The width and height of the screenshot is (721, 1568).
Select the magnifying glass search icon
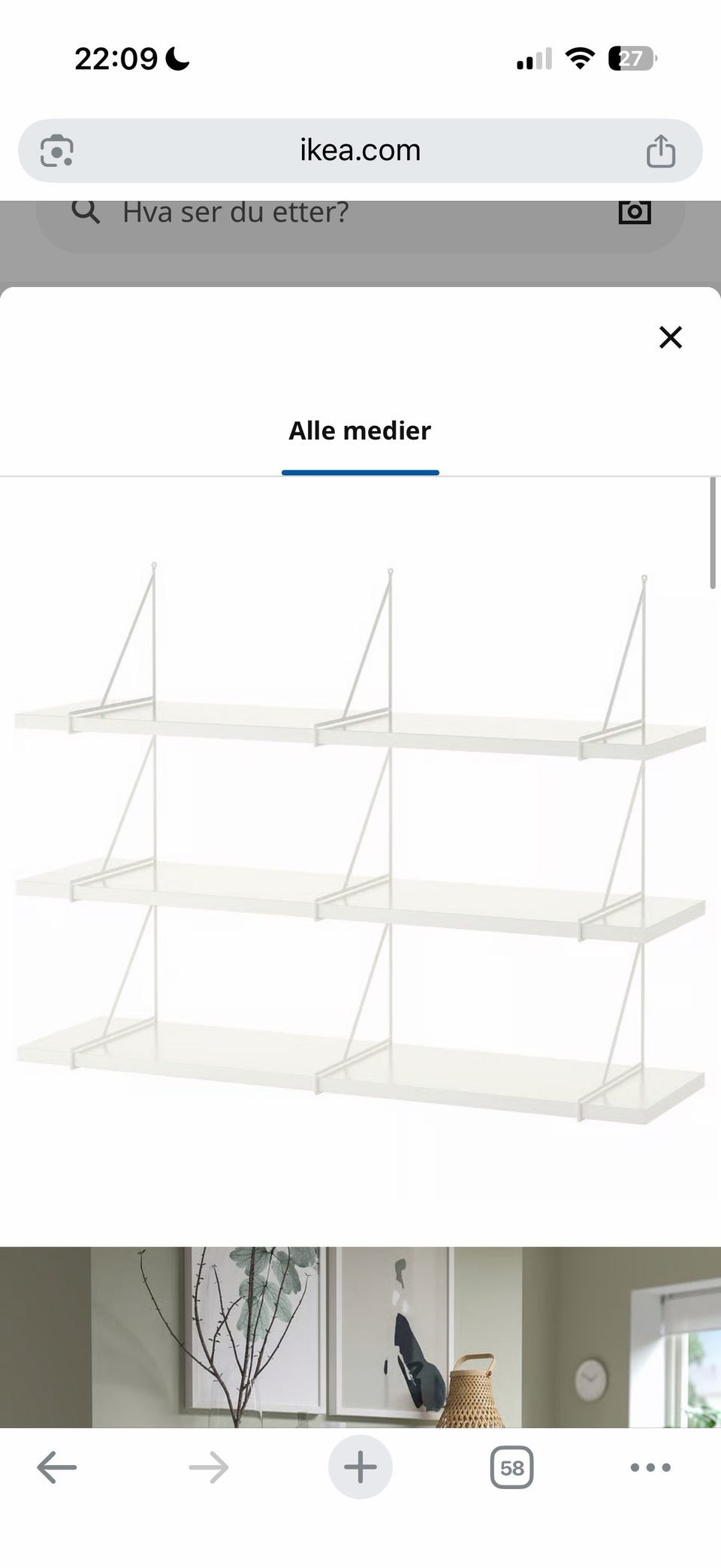pos(88,211)
